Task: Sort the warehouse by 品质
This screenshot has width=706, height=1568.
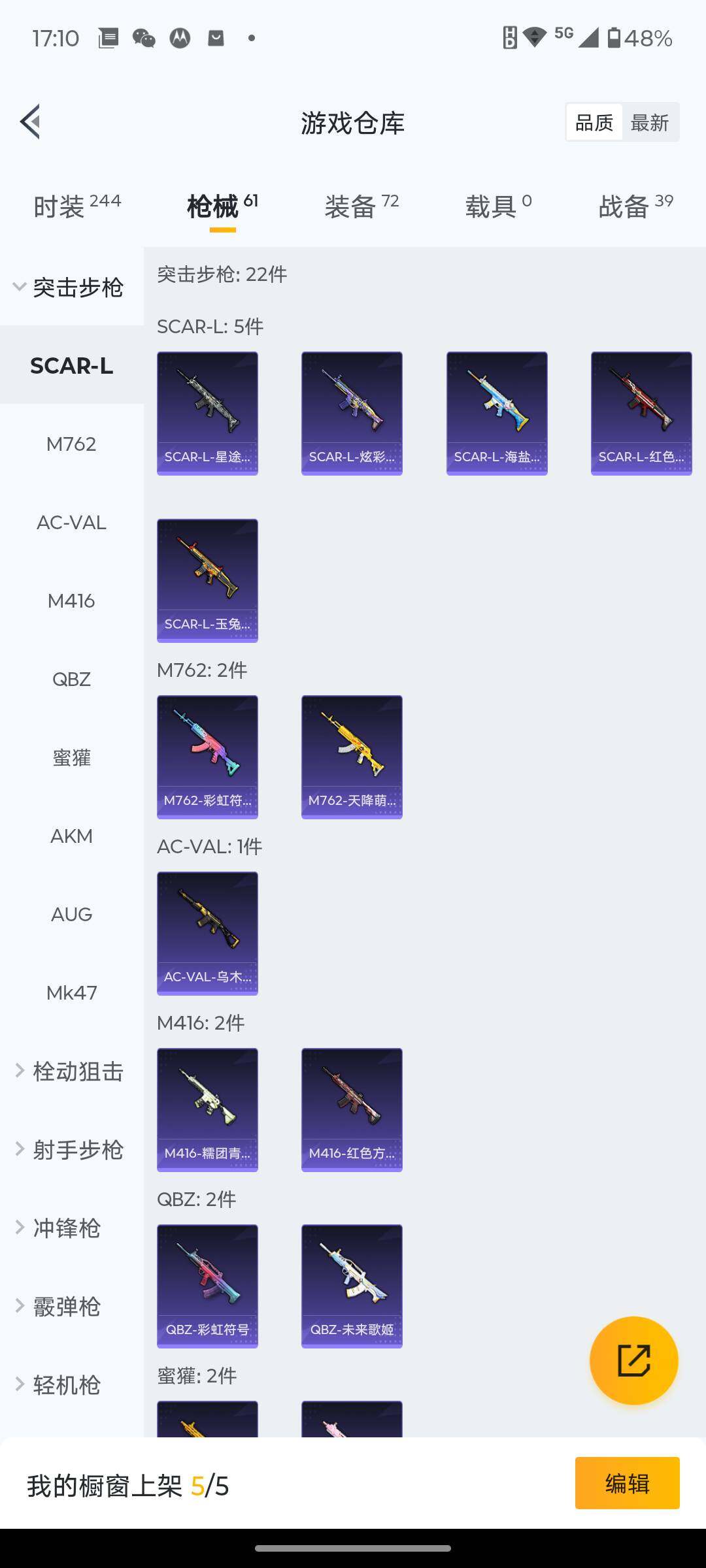Action: pyautogui.click(x=594, y=123)
